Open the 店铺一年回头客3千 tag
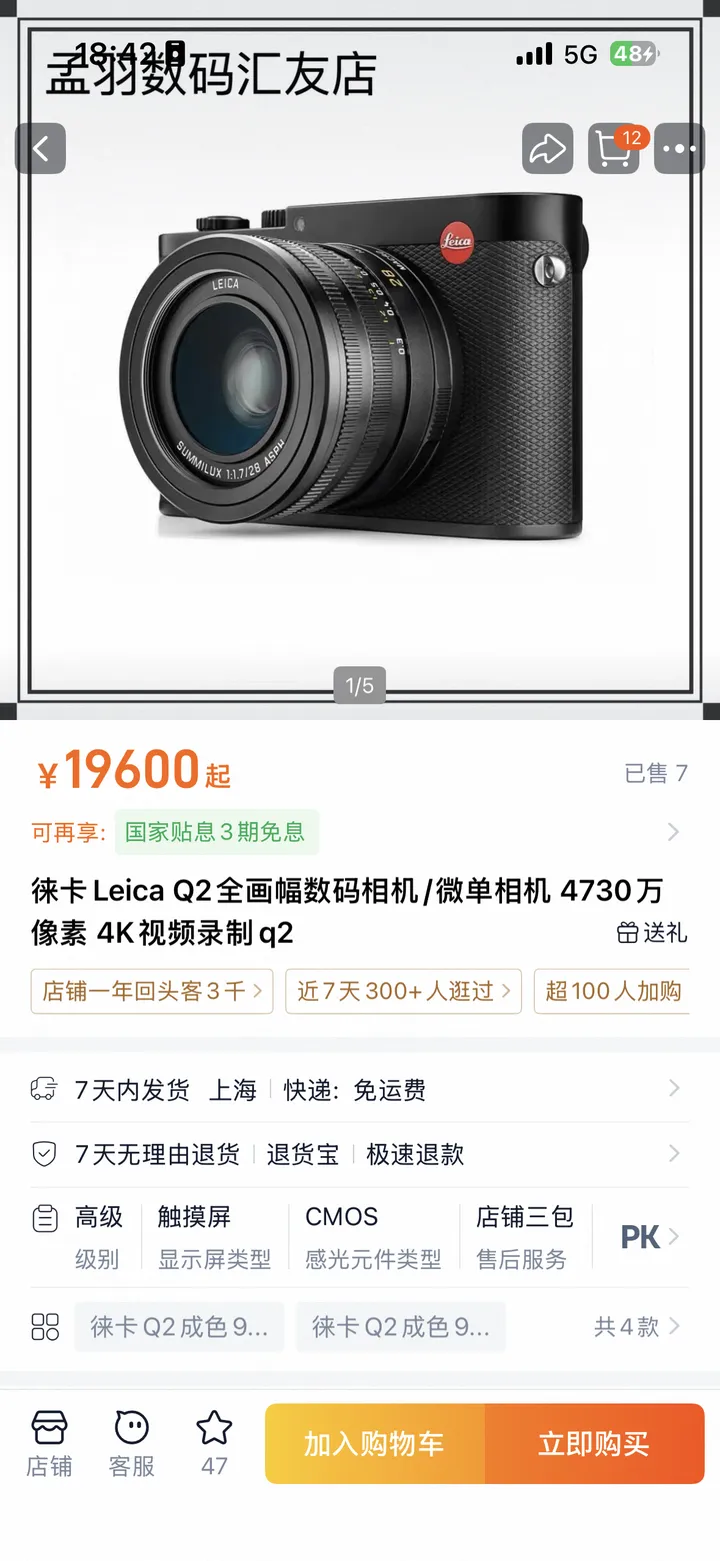 coord(152,991)
